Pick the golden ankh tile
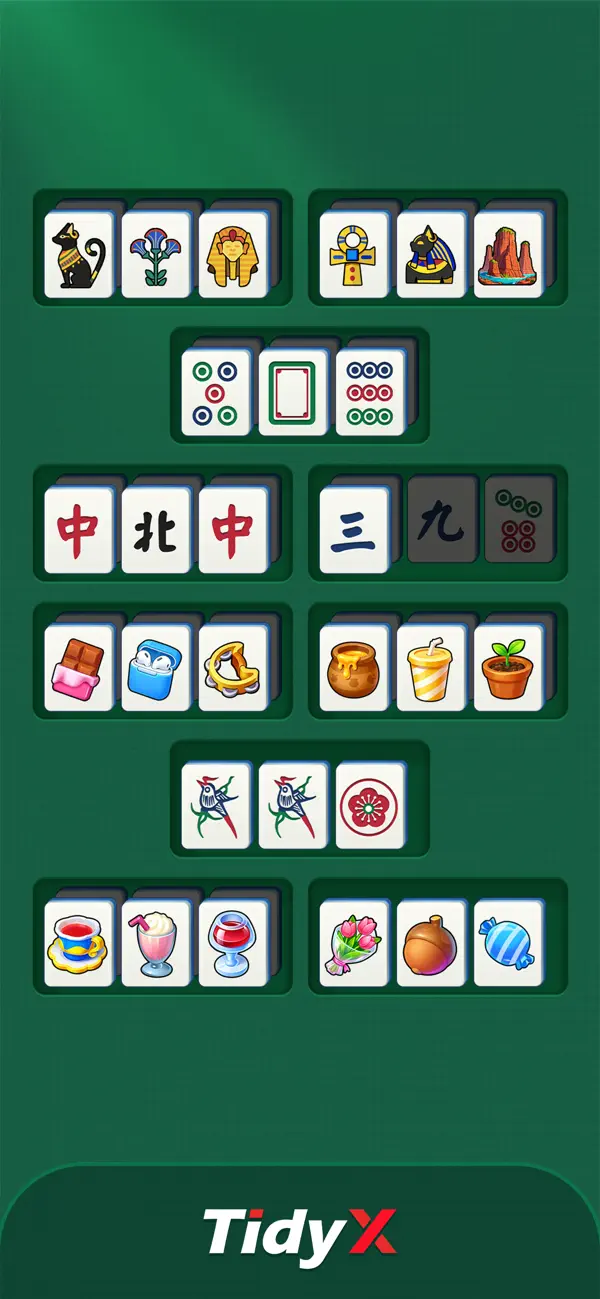 pos(354,255)
